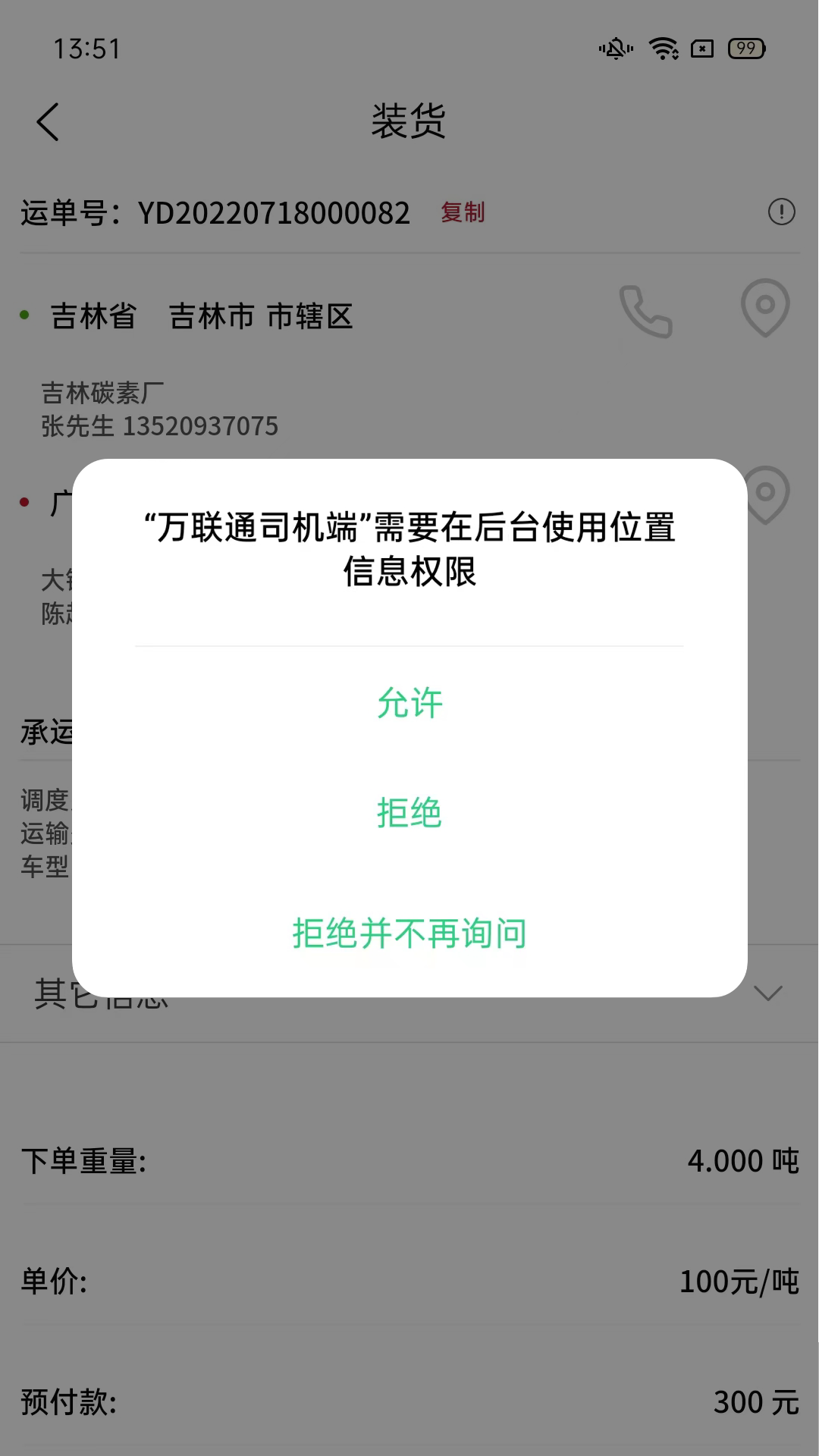Tap the waybill number YD20220718000082
Image resolution: width=819 pixels, height=1456 pixels.
tap(273, 213)
